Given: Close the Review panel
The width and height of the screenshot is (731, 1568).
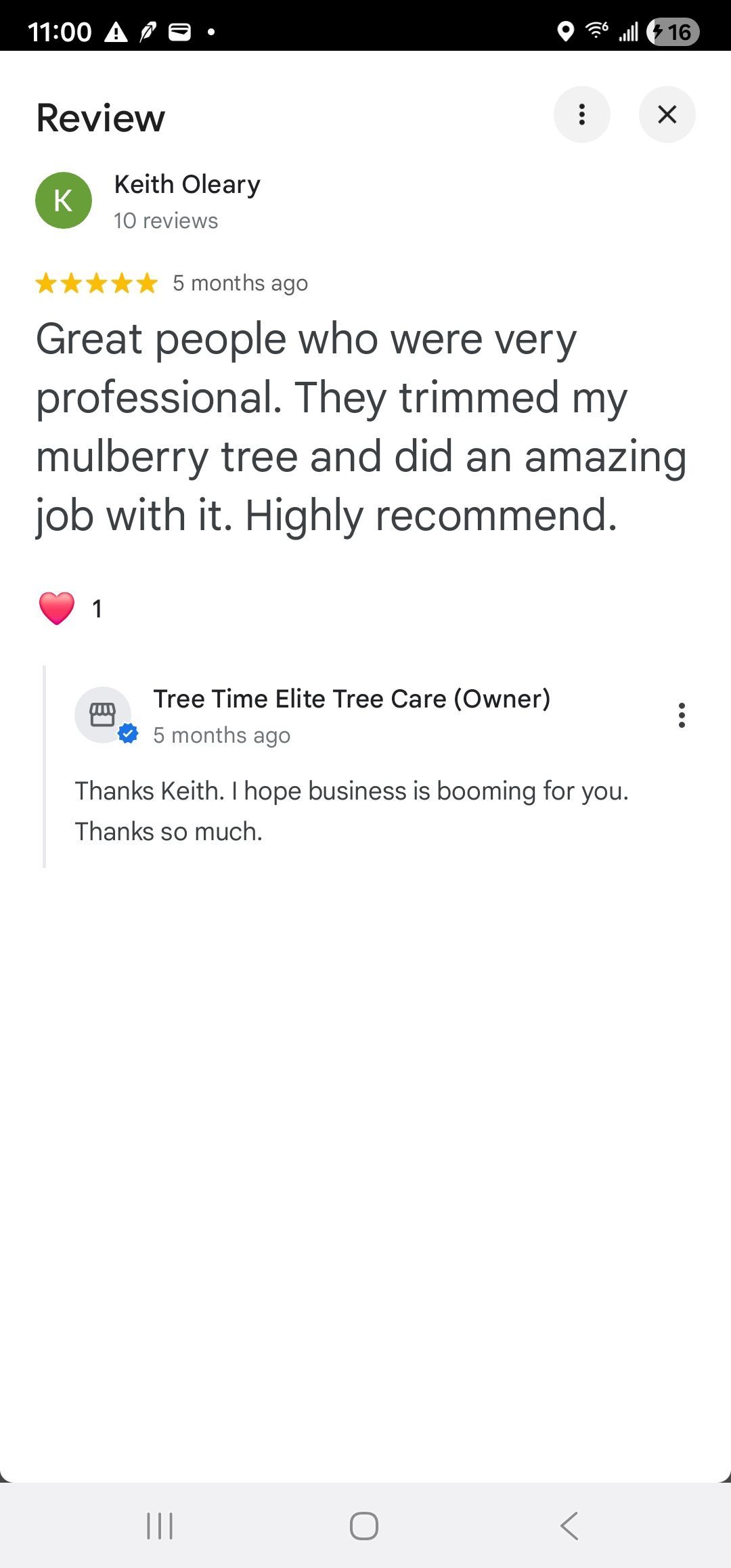Looking at the screenshot, I should pos(667,114).
